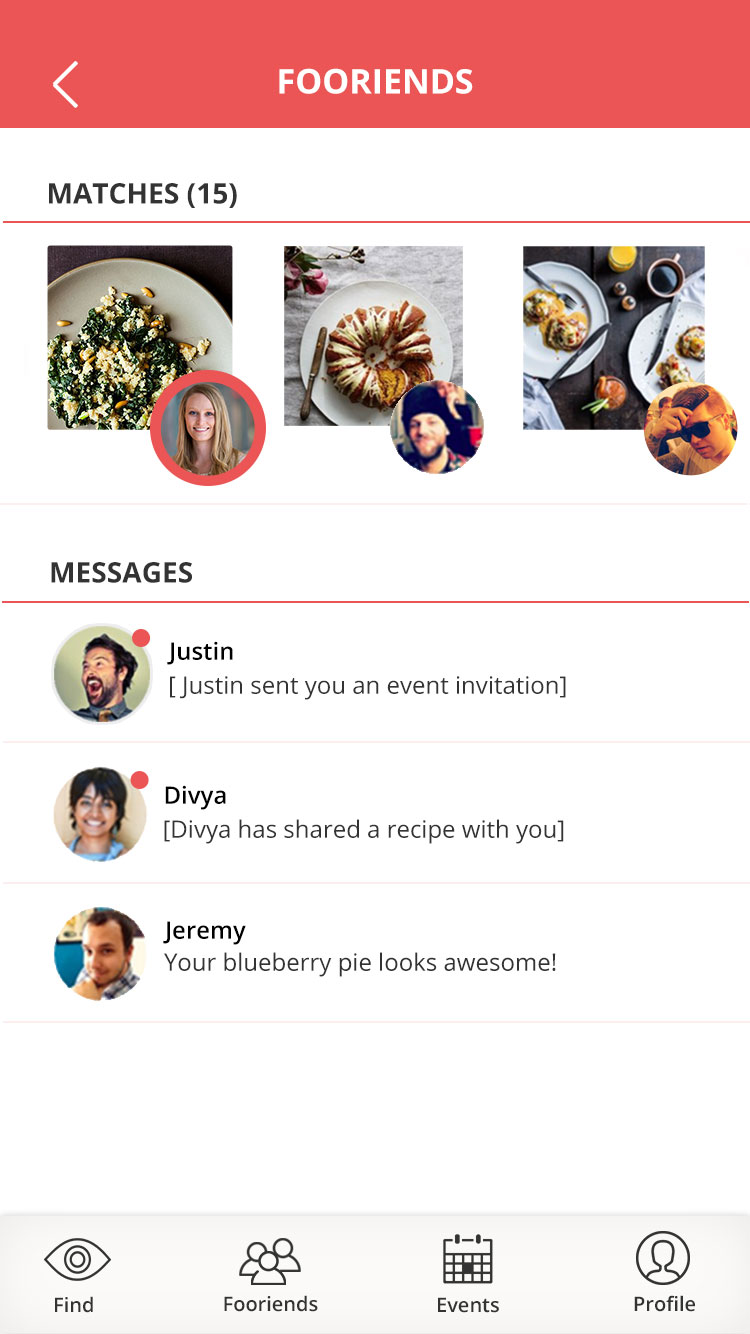The image size is (750, 1334).
Task: Go to the Profile tab
Action: point(664,1272)
